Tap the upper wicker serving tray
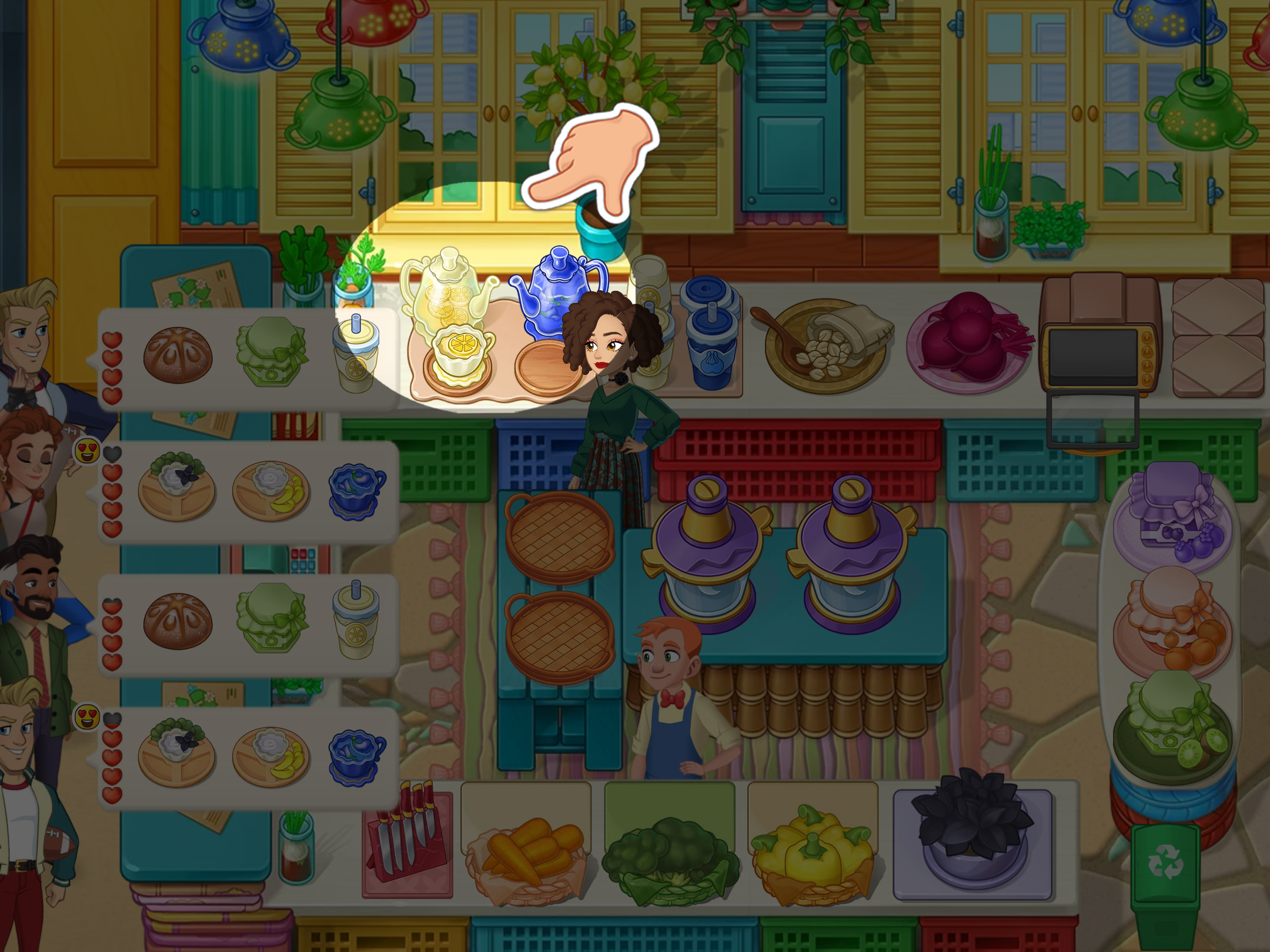The width and height of the screenshot is (1270, 952). pos(559,535)
